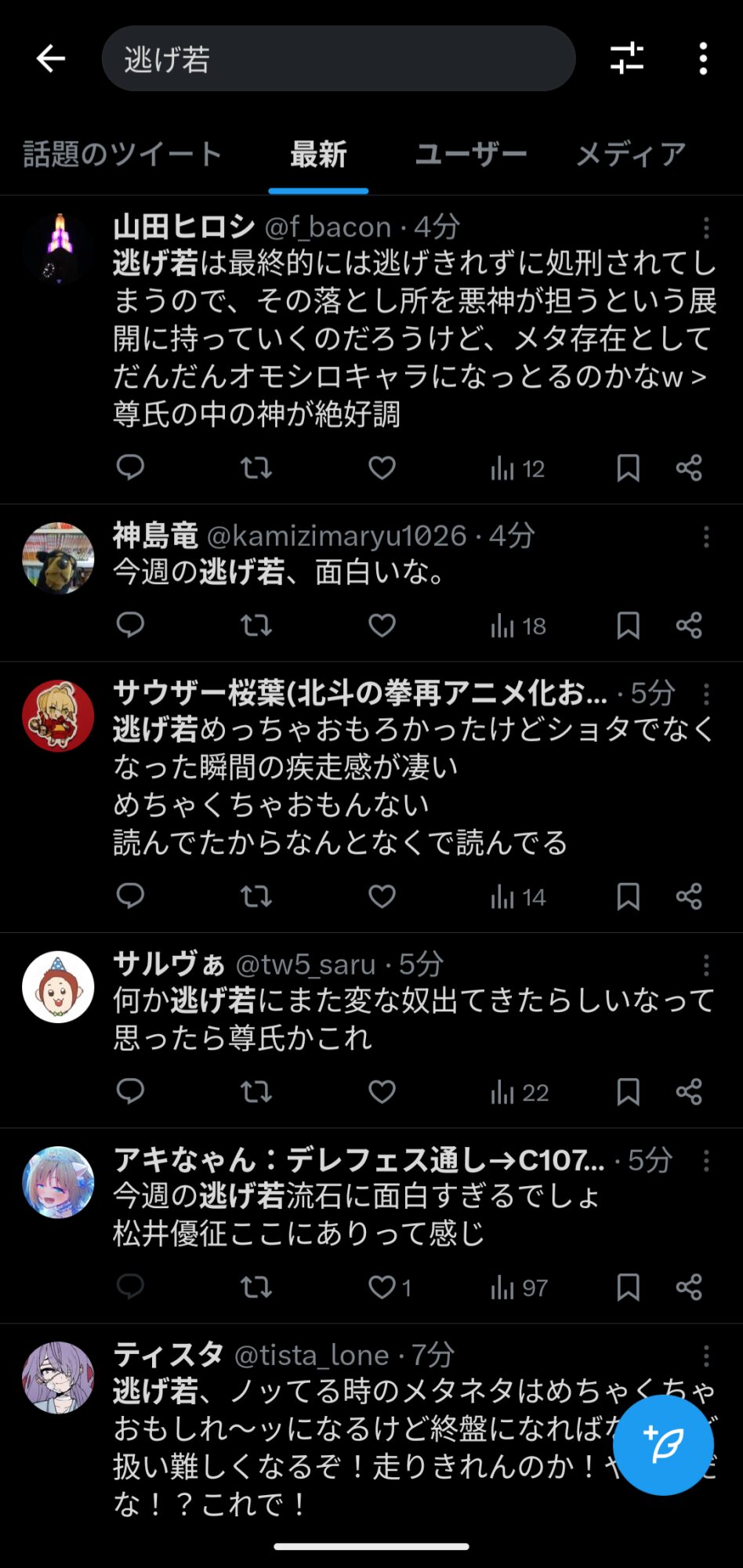View ティスタ's profile avatar
The image size is (743, 1568).
(58, 1377)
